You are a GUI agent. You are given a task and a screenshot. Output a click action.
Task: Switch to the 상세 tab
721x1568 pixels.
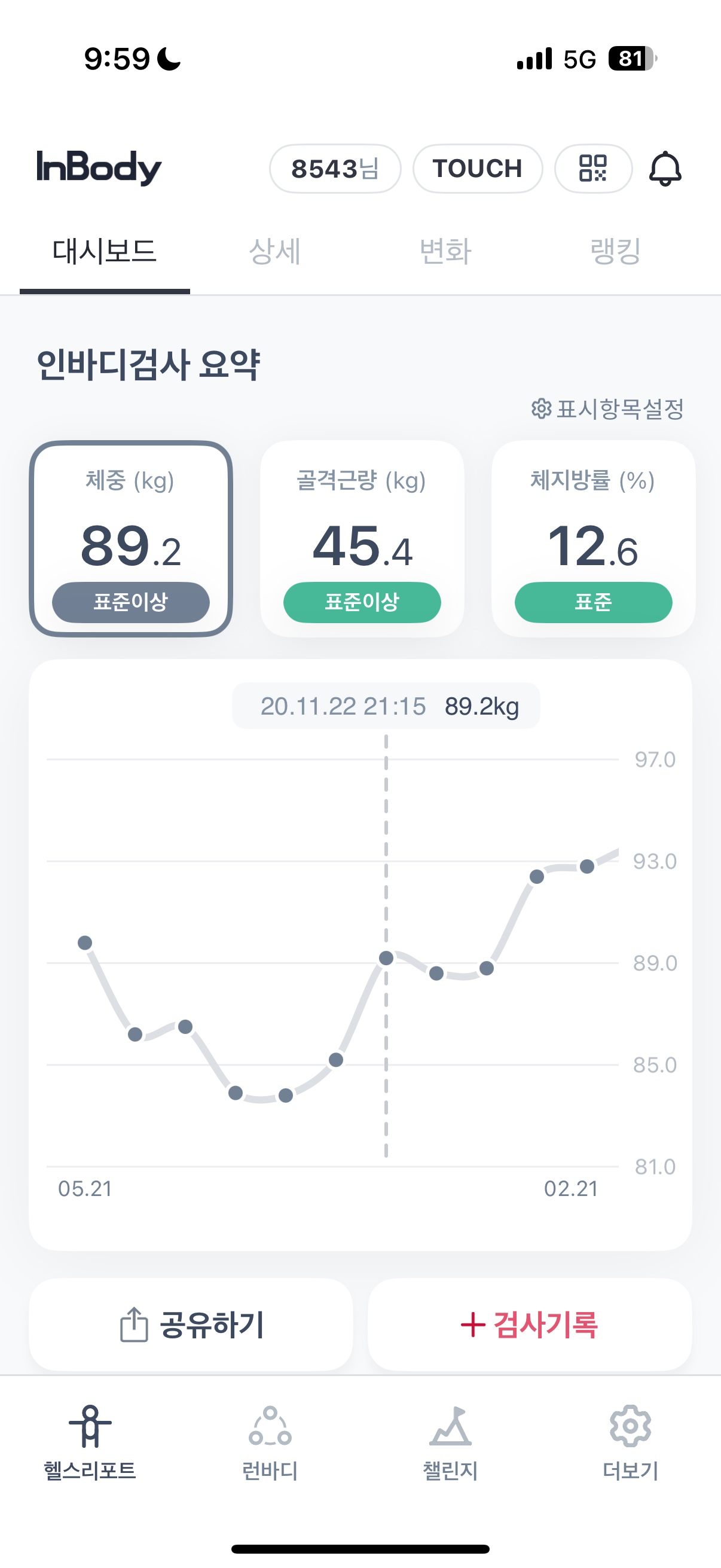(274, 251)
